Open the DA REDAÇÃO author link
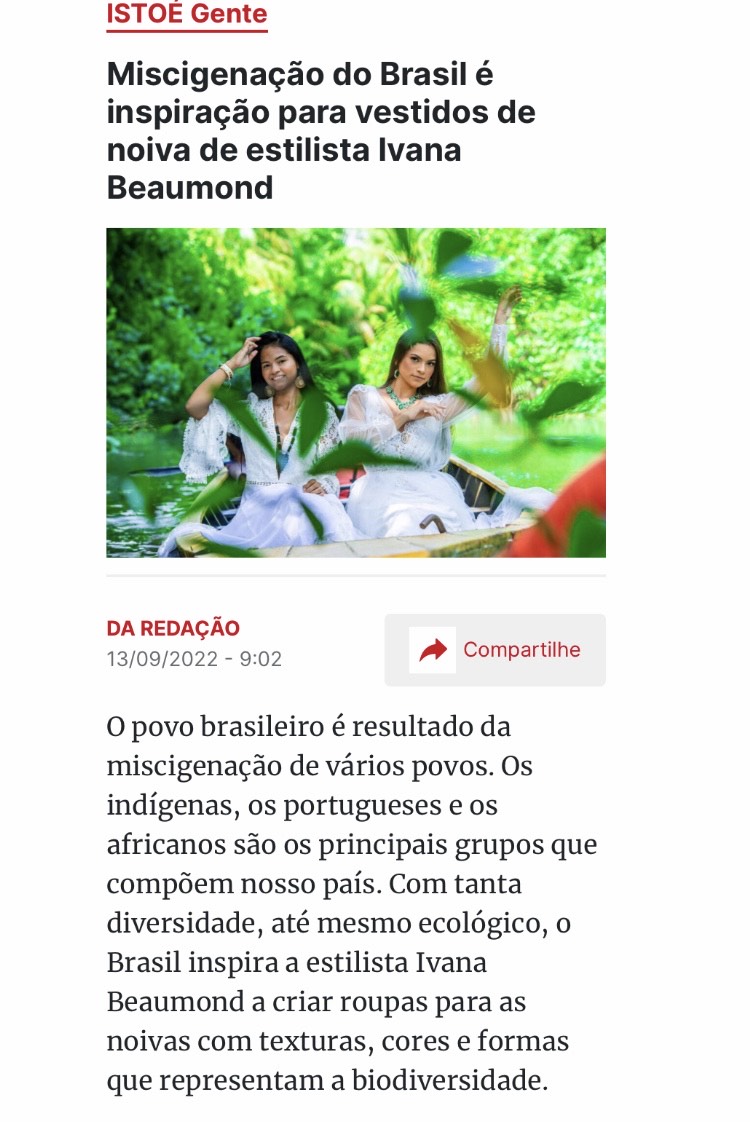 [173, 628]
